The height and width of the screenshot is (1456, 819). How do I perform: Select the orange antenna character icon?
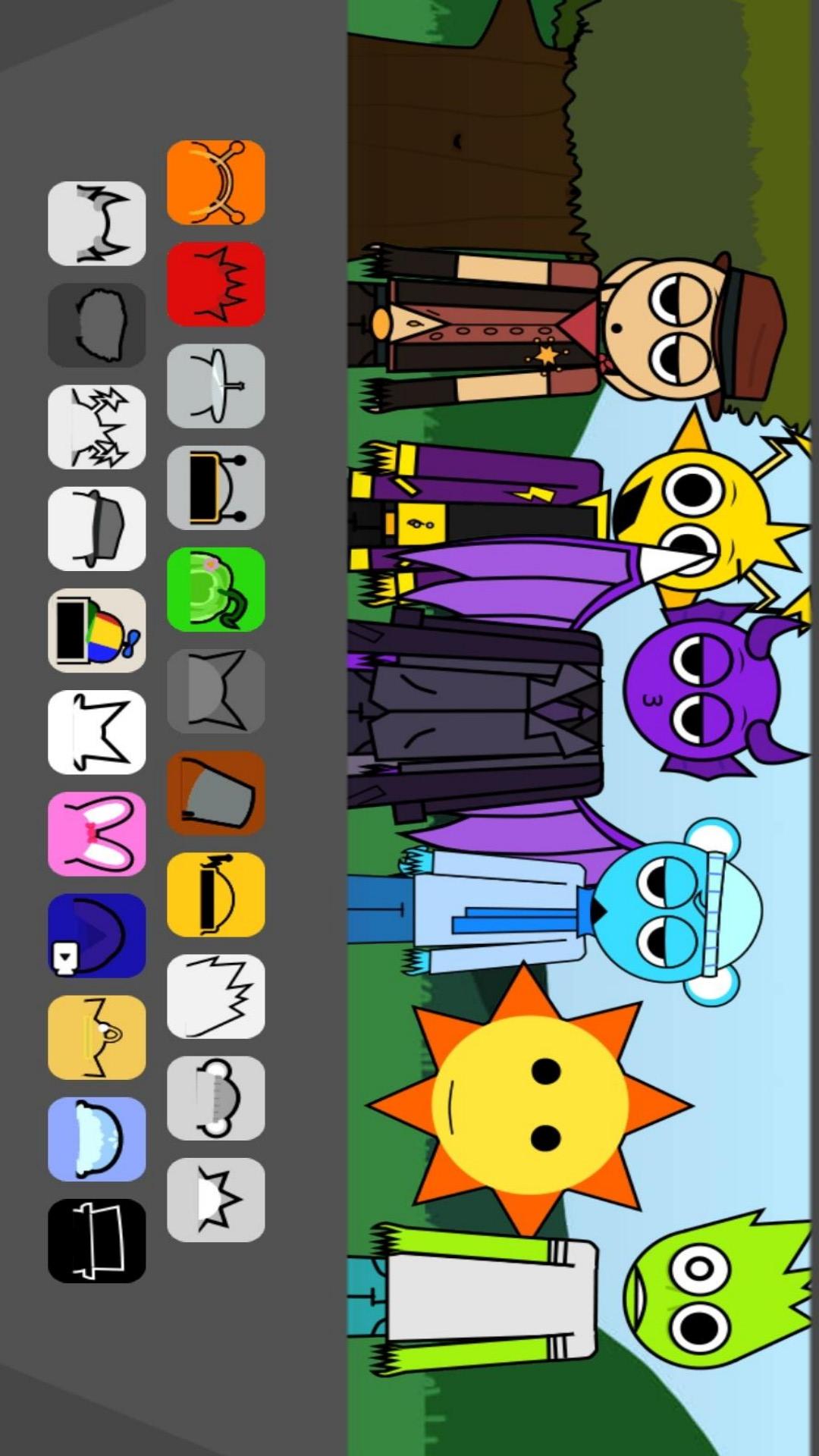pos(215,182)
